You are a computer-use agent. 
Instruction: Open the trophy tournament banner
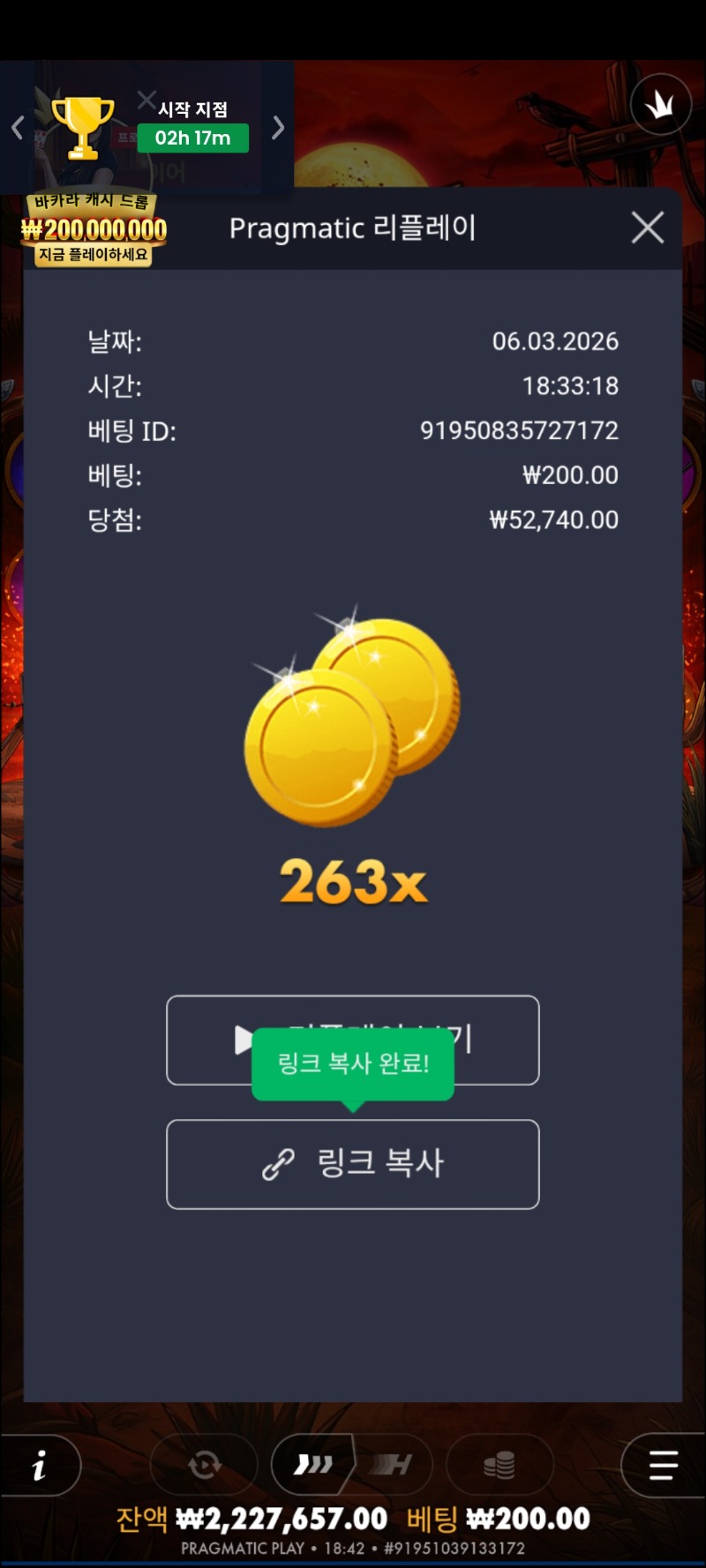(x=84, y=128)
